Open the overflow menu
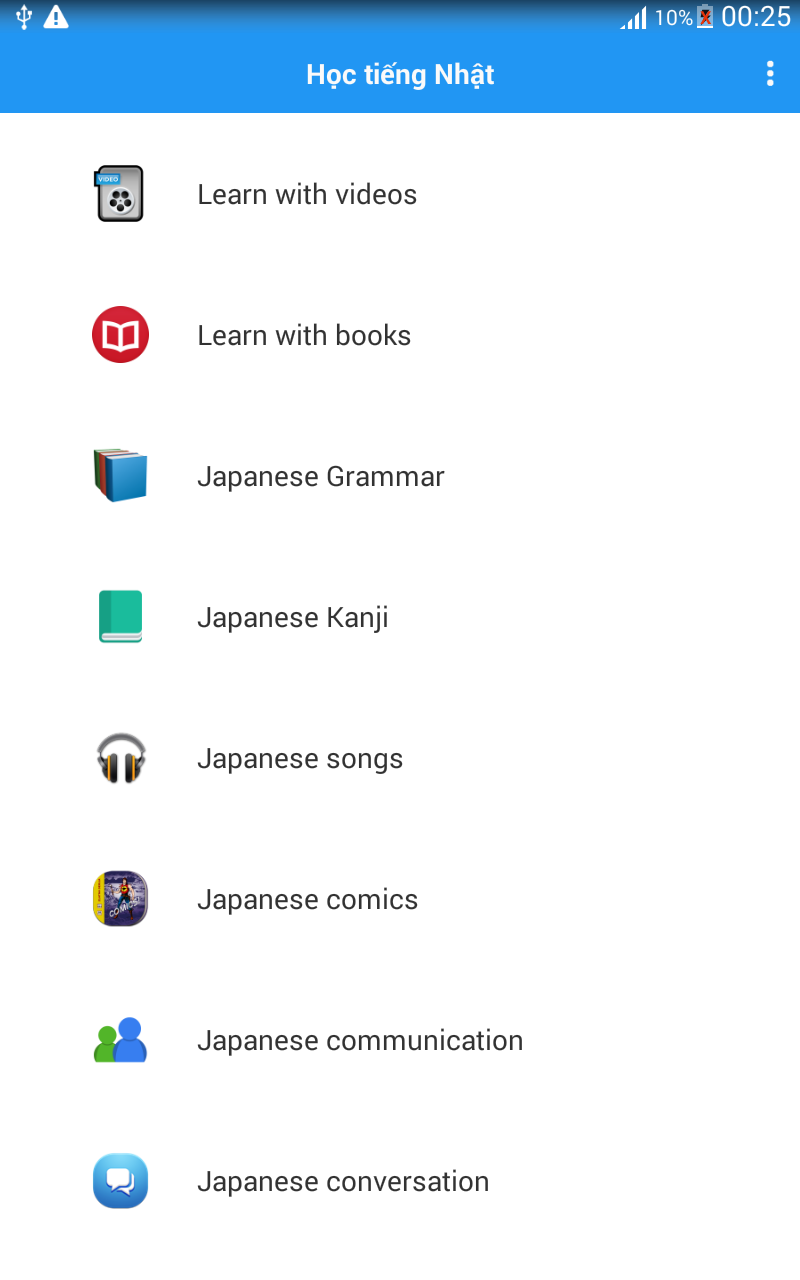 tap(769, 74)
